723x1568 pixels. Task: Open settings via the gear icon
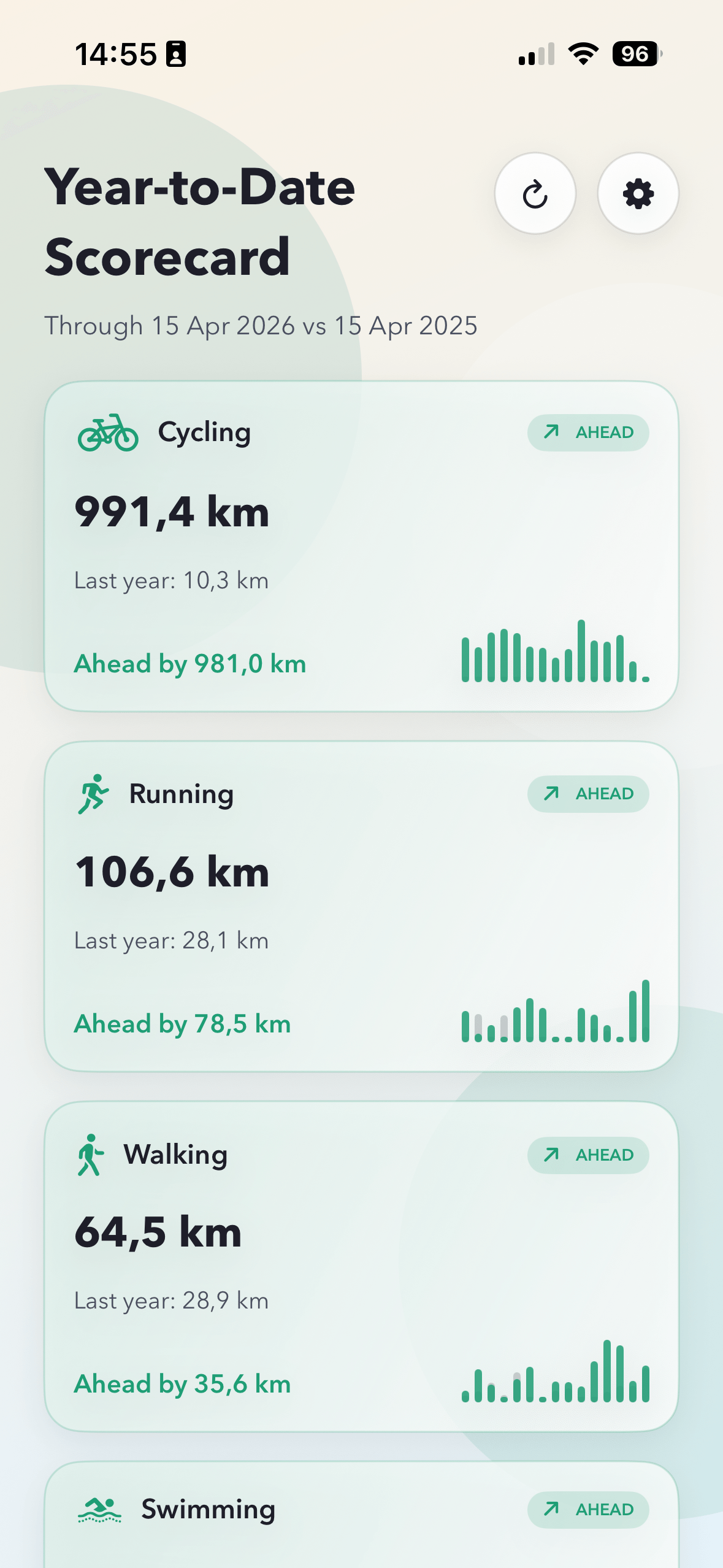636,193
